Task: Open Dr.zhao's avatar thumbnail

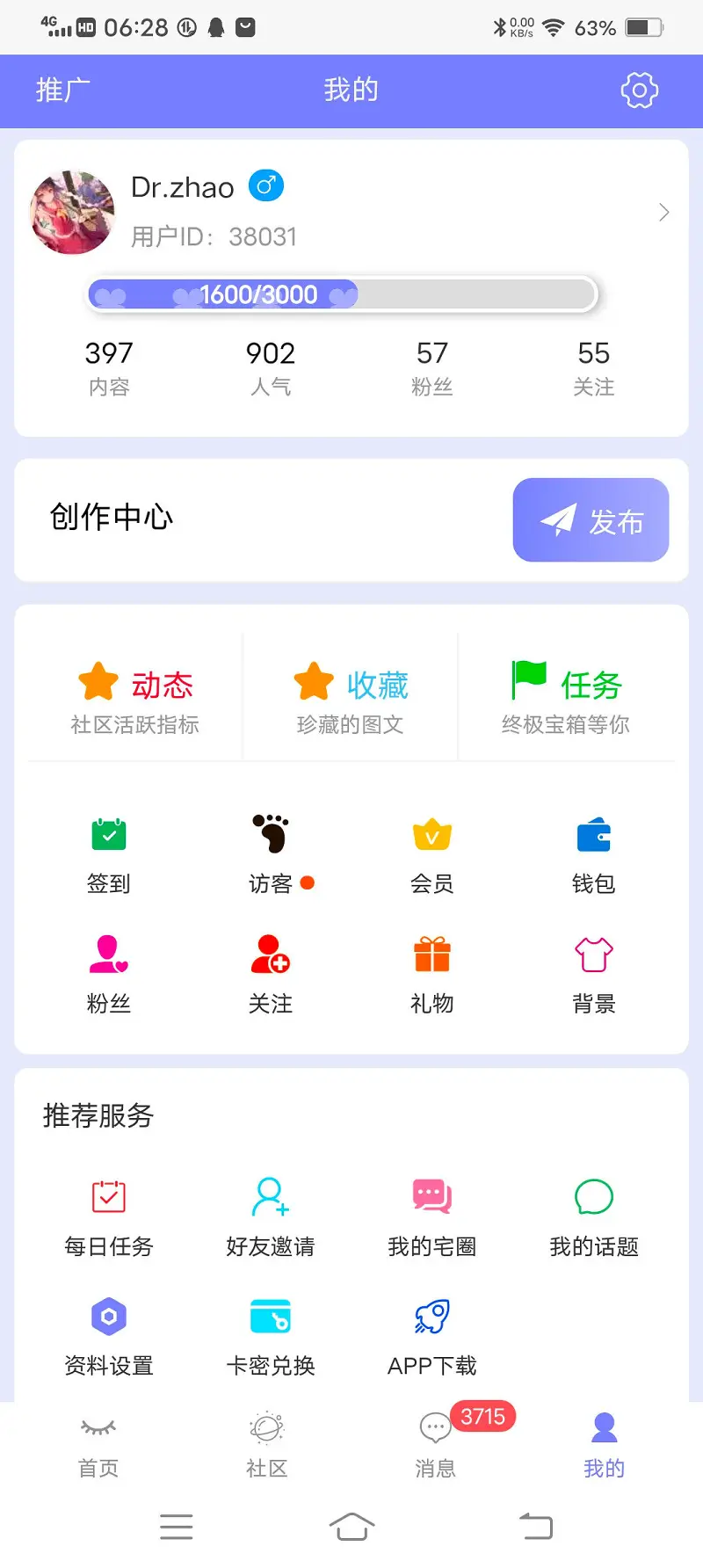Action: click(72, 213)
